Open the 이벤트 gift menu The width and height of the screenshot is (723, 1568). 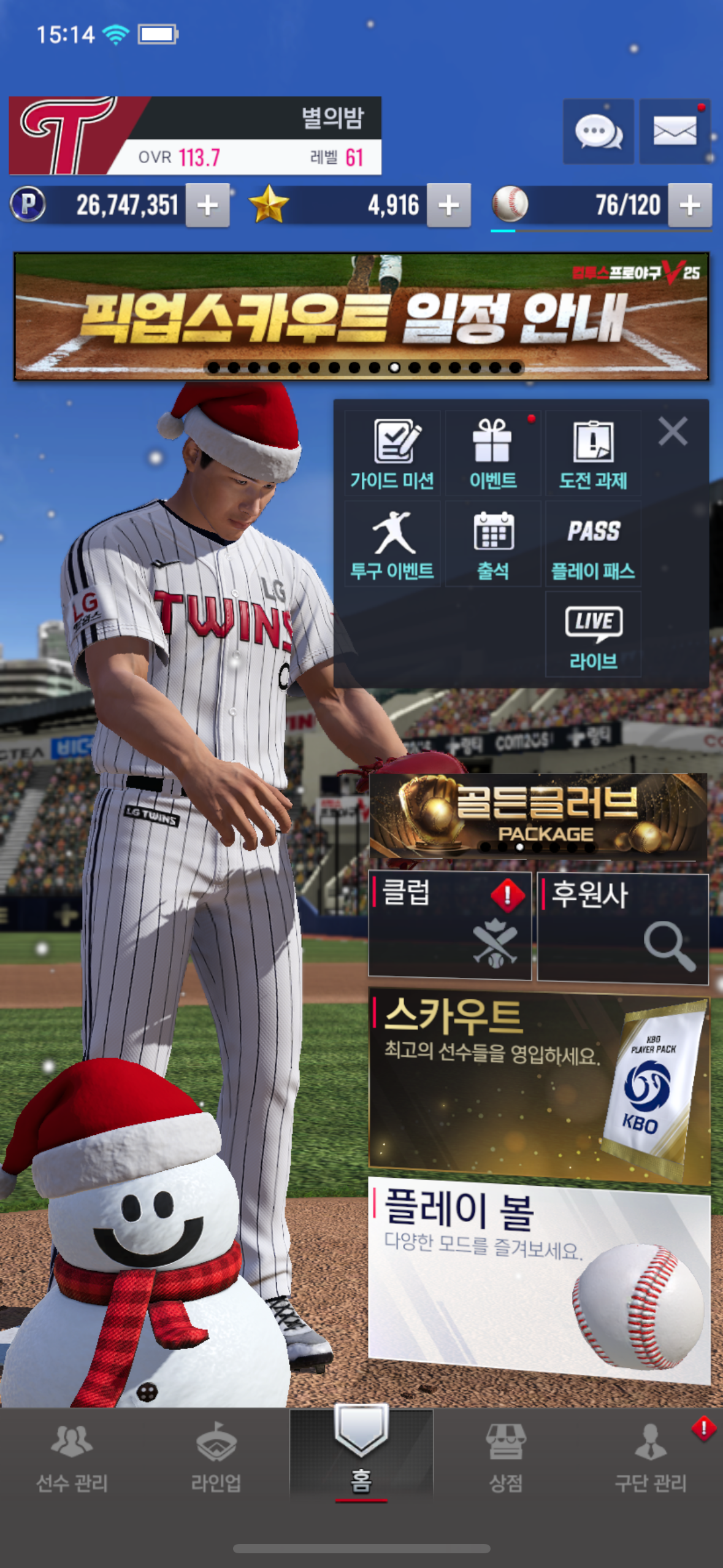click(x=492, y=454)
